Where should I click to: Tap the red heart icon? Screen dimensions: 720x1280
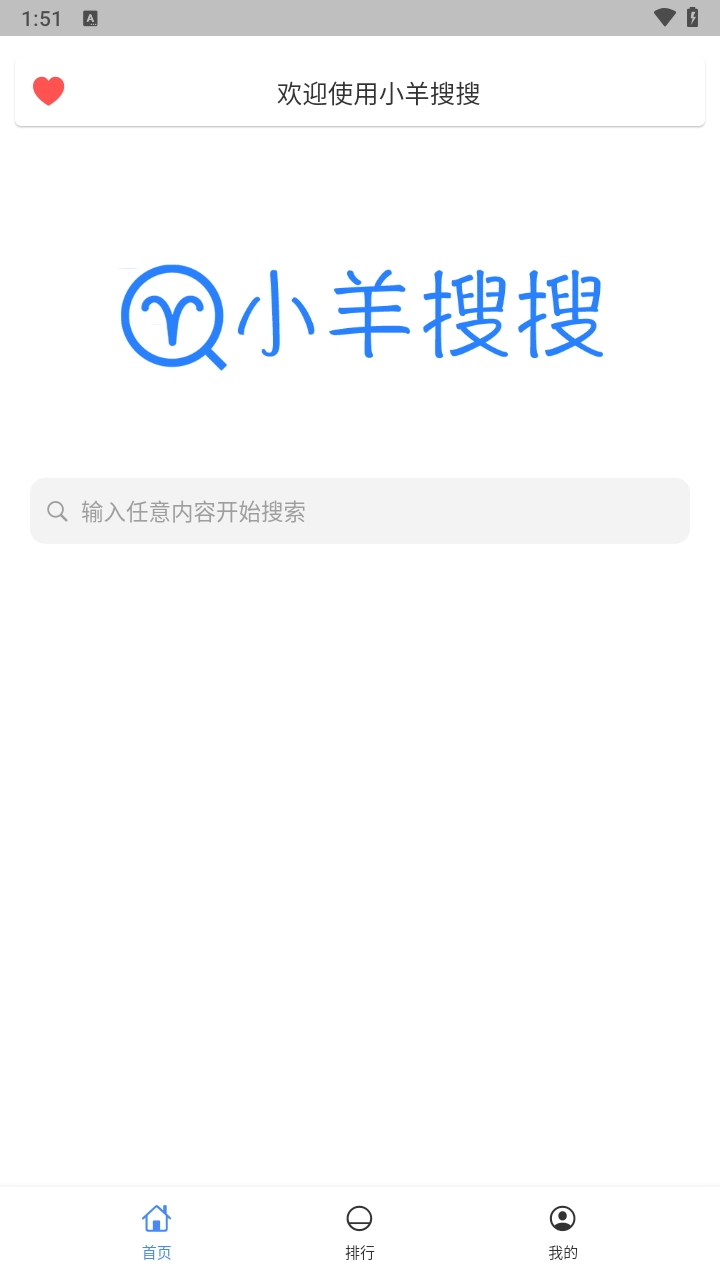coord(48,92)
